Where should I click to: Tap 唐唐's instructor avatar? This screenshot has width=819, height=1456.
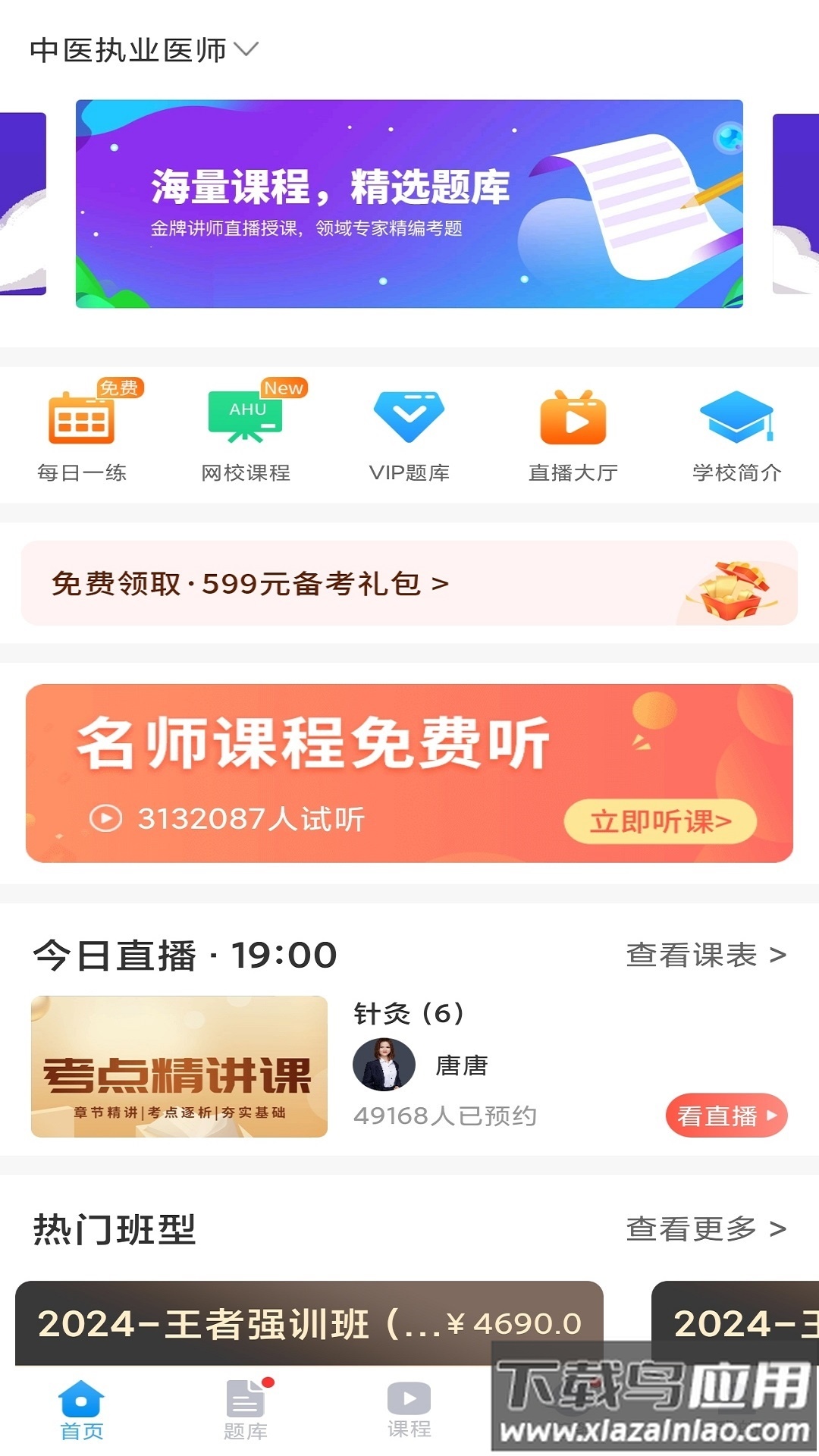coord(383,1064)
